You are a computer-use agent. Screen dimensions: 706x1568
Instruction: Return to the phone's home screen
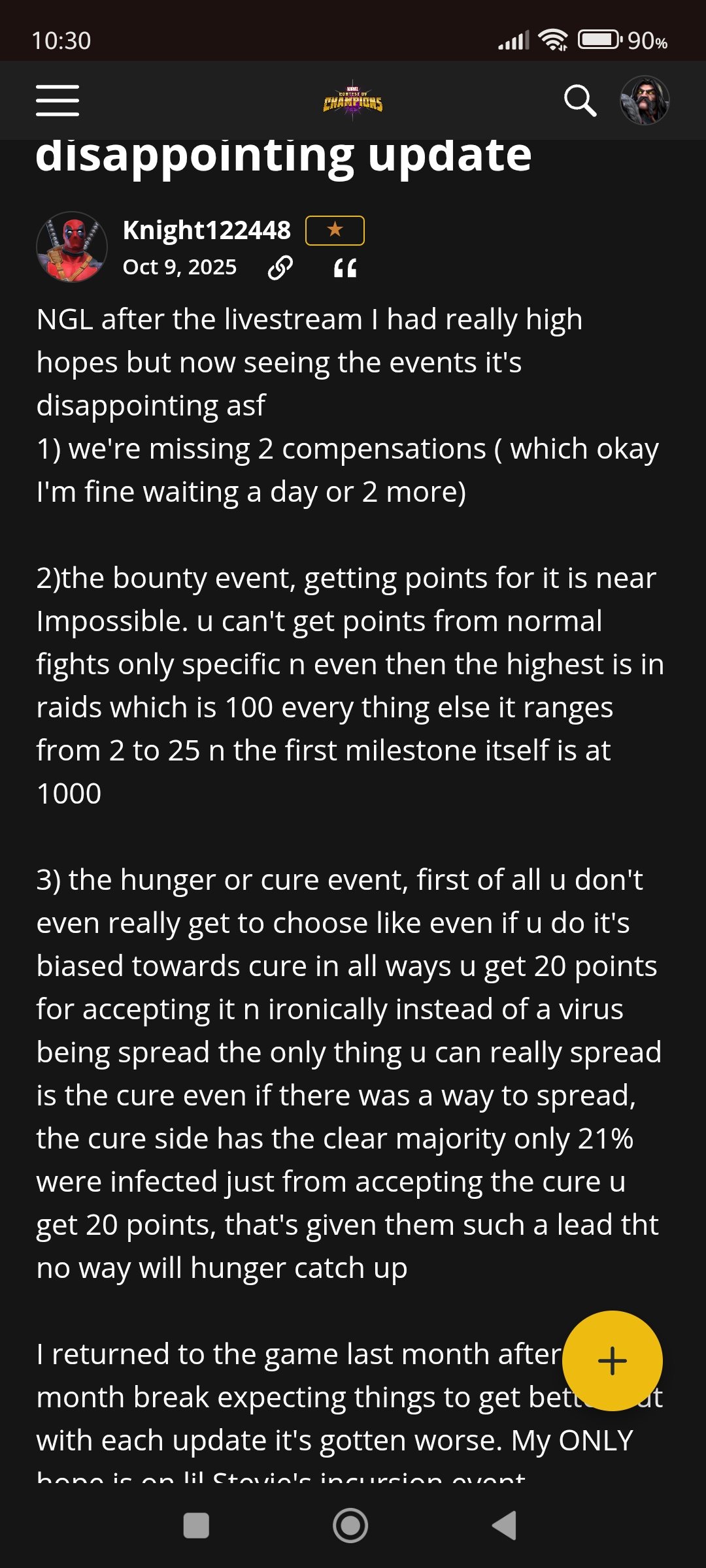tap(350, 1526)
